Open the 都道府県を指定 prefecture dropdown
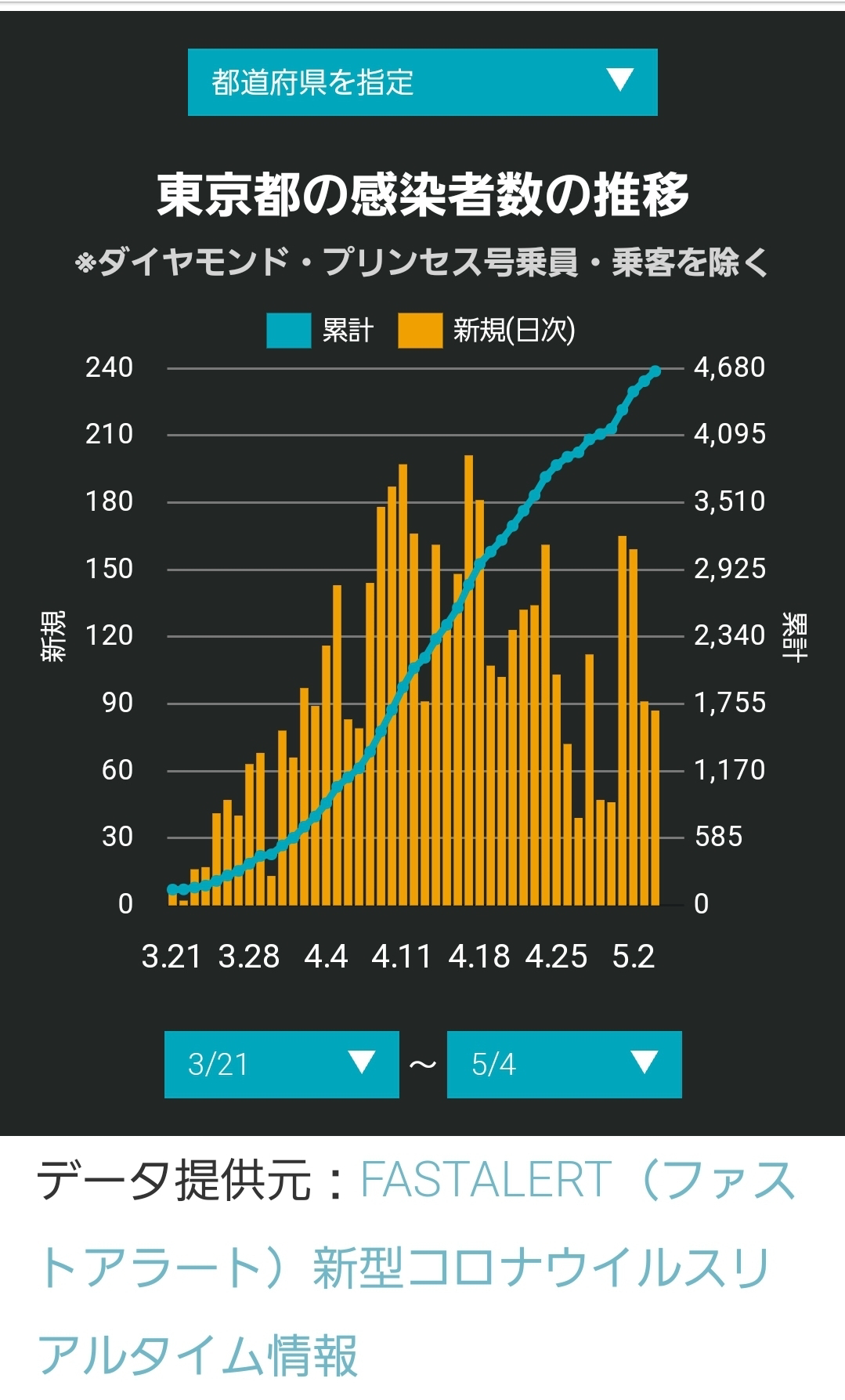Screen dimensions: 845x1400 tap(422, 82)
